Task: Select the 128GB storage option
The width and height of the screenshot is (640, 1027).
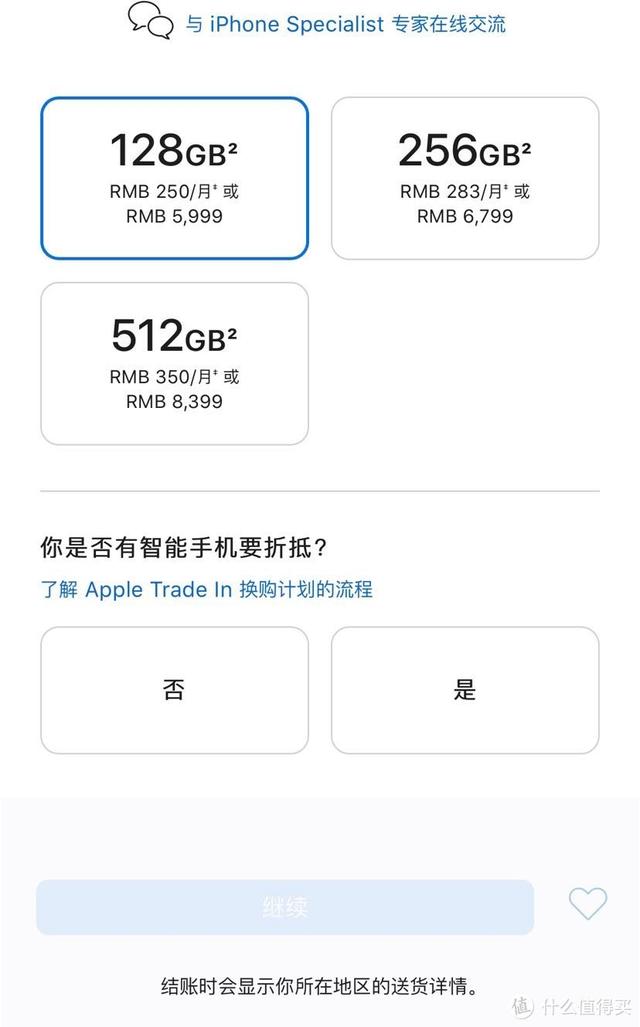Action: click(x=174, y=178)
